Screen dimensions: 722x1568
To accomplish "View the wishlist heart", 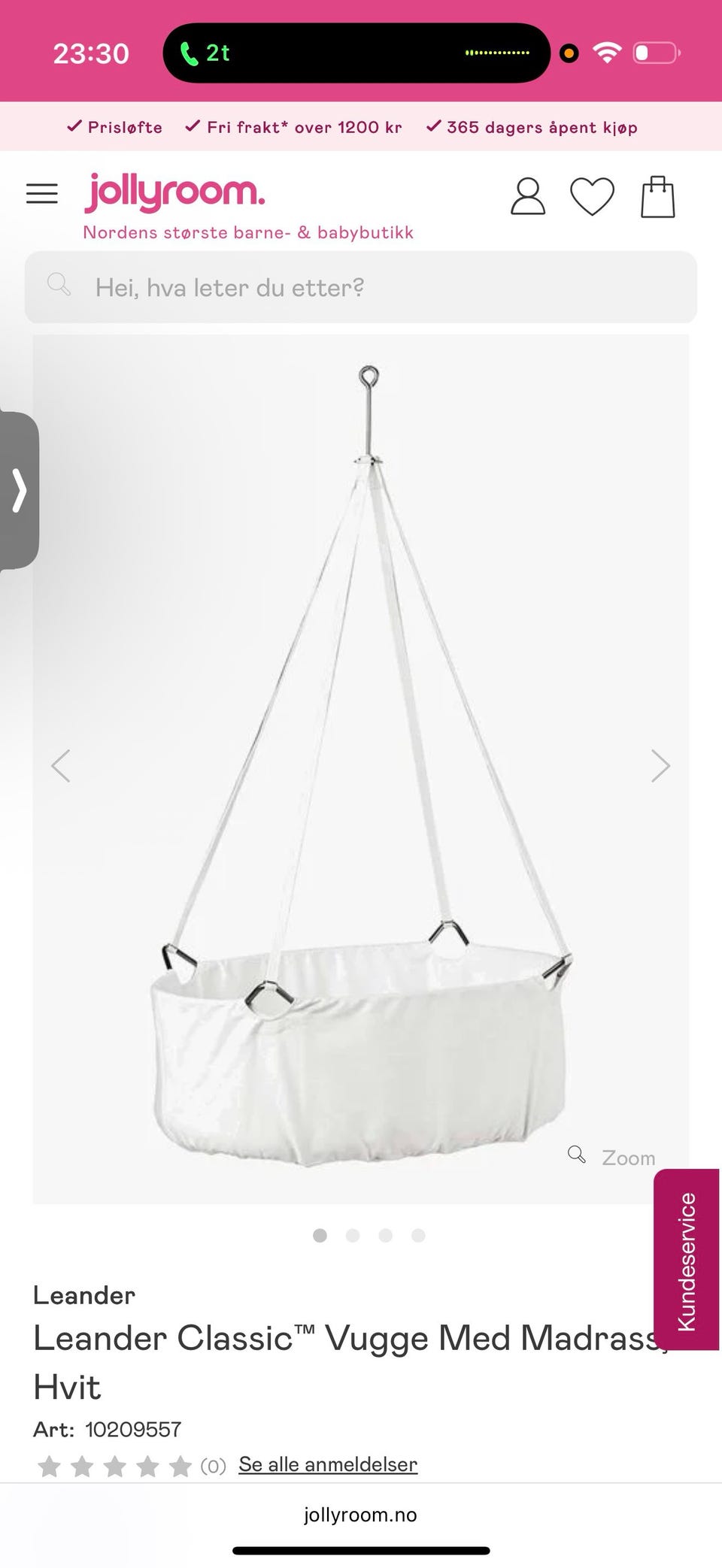I will tap(592, 197).
